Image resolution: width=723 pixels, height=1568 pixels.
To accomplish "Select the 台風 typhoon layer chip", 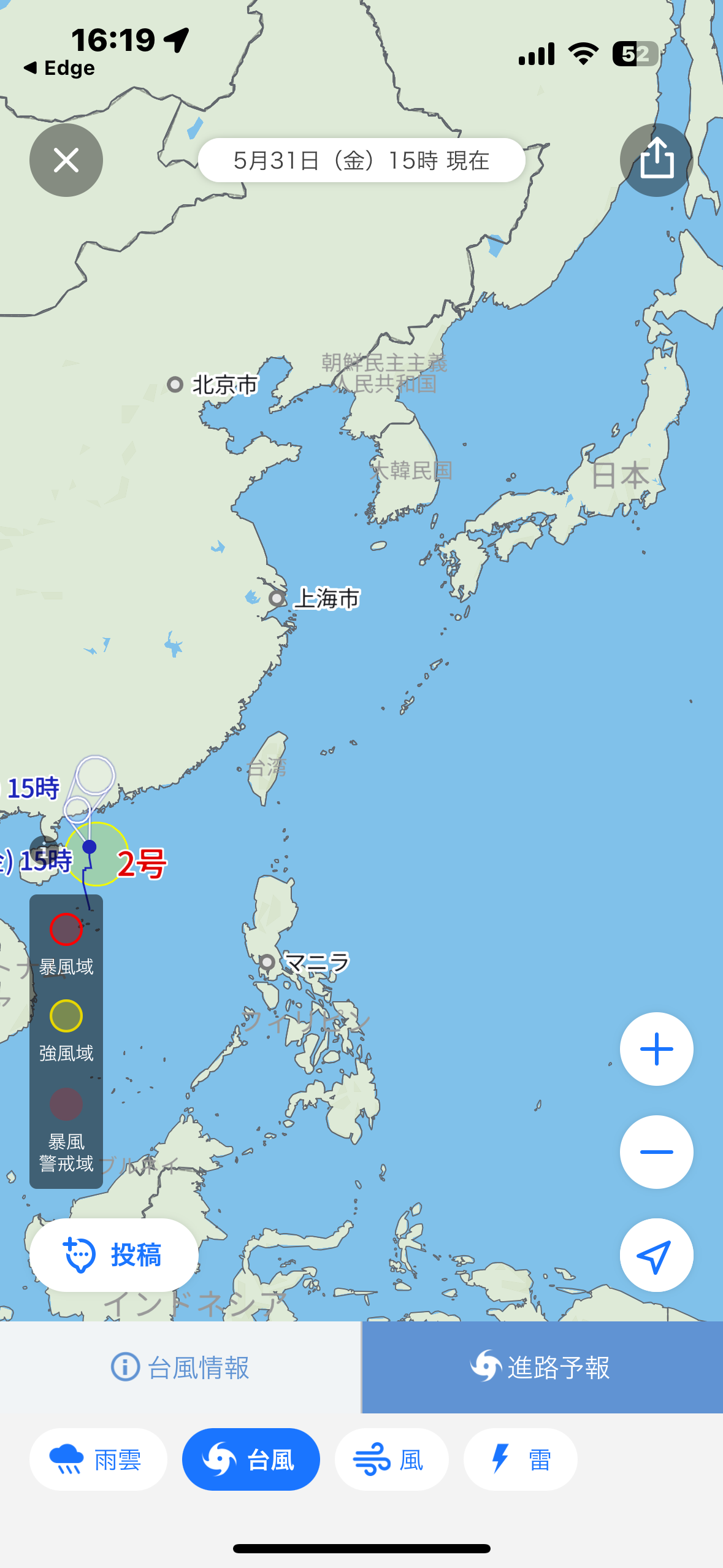I will click(x=251, y=1459).
